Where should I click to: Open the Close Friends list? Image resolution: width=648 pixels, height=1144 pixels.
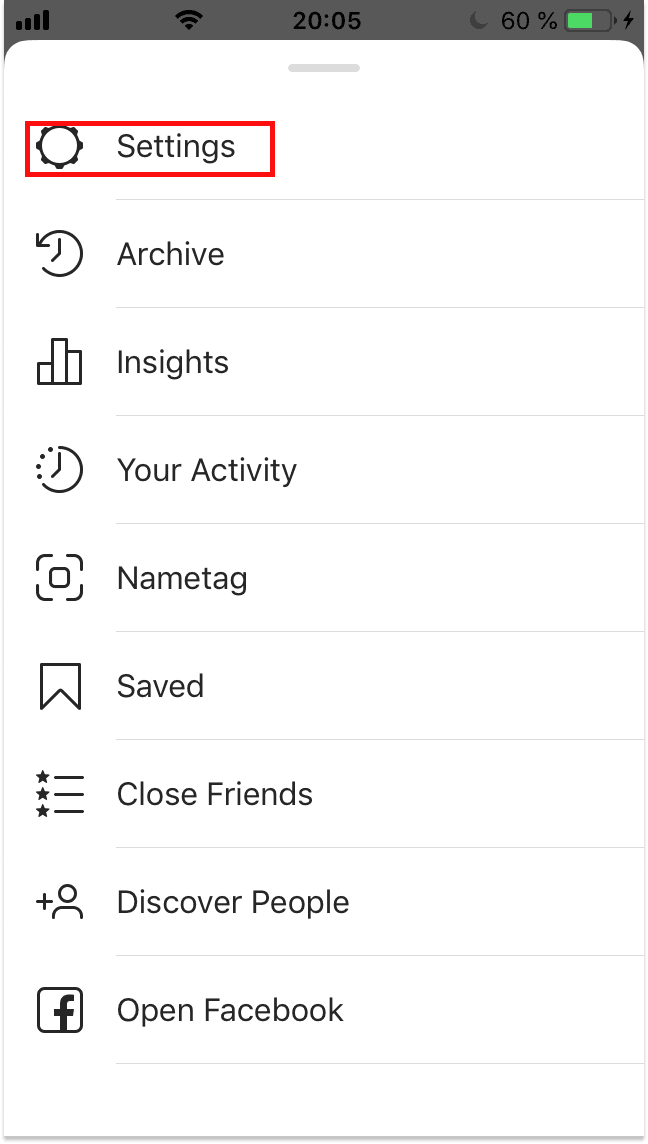[325, 794]
